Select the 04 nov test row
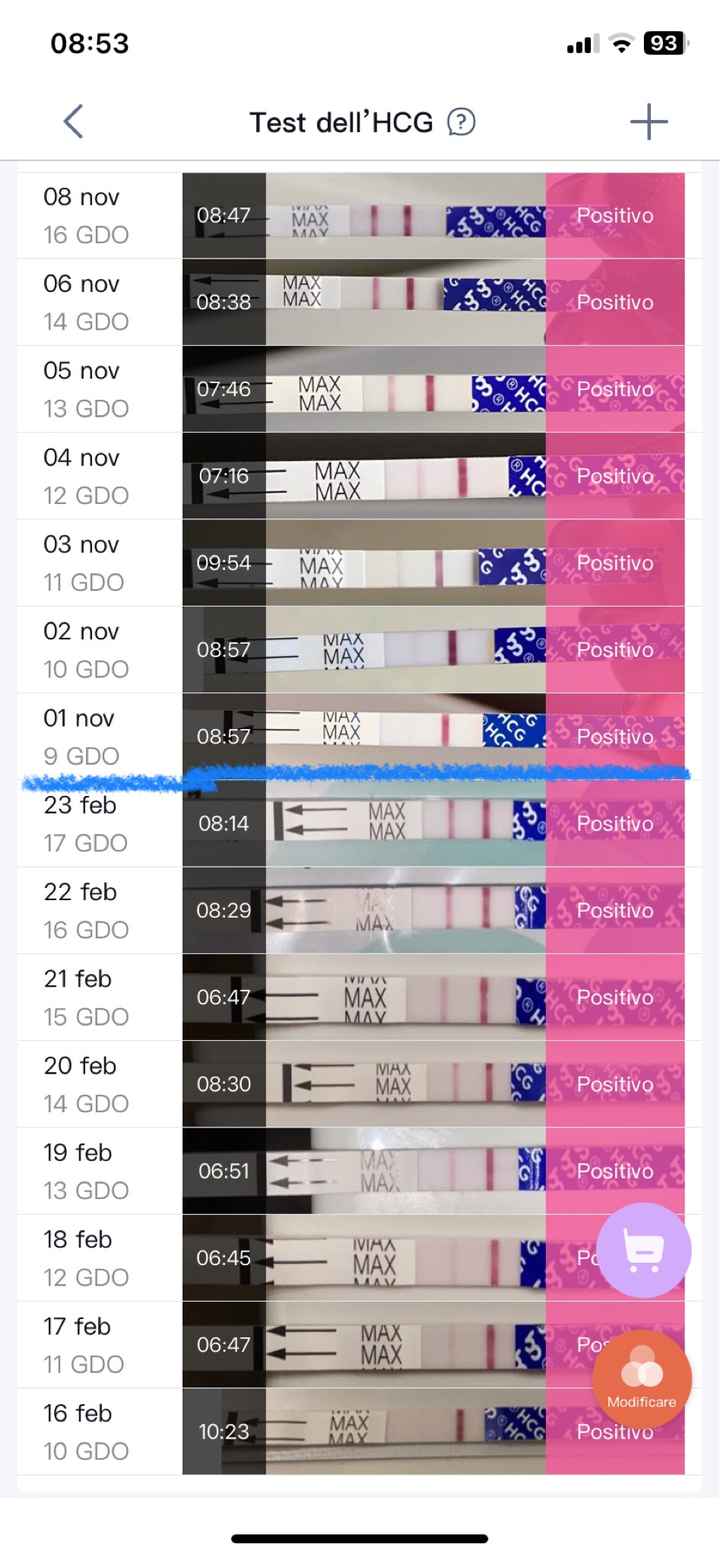 click(360, 476)
